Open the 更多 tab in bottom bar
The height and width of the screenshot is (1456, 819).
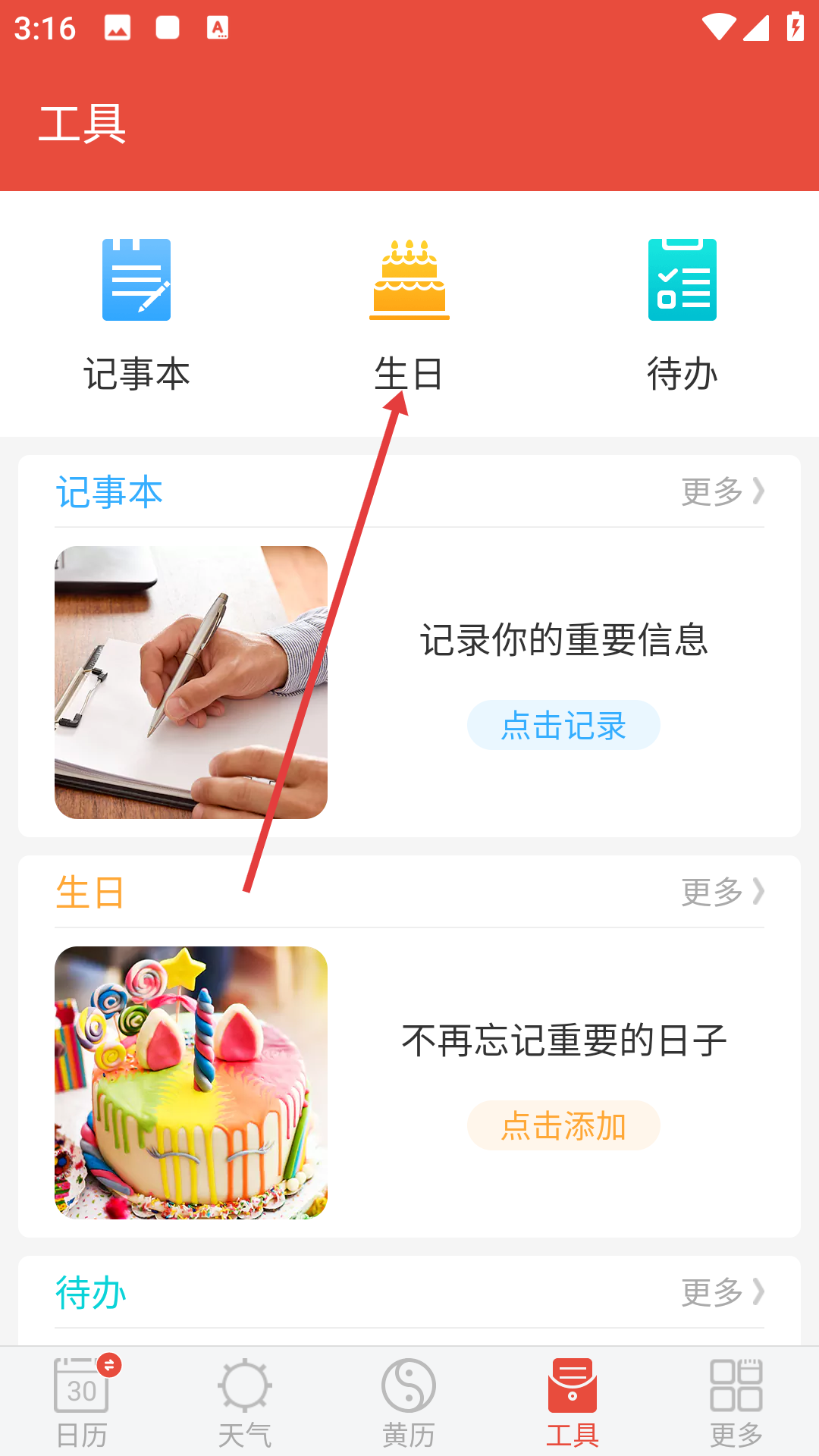coord(736,1403)
